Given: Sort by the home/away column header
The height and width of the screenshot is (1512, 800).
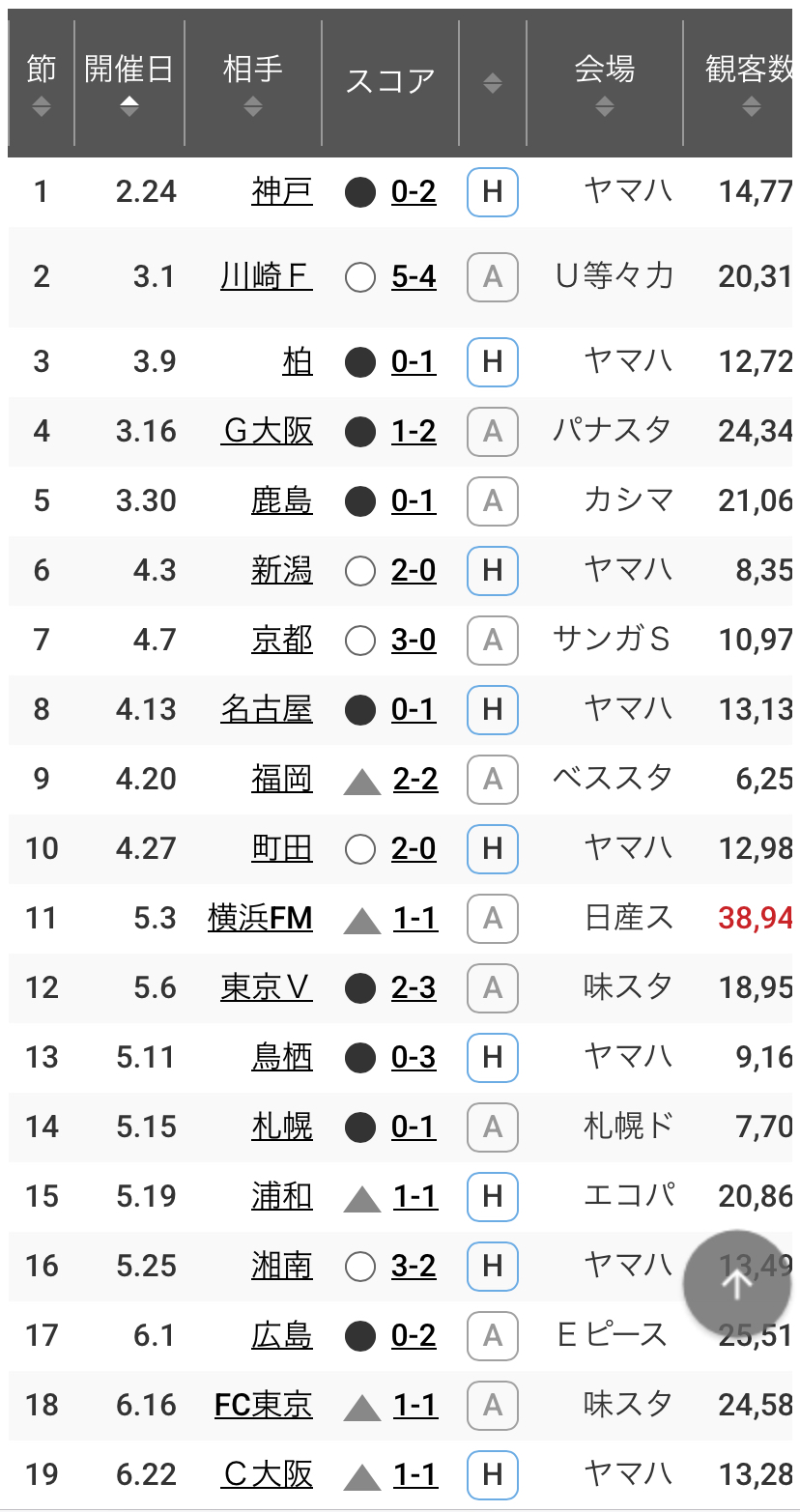Looking at the screenshot, I should coord(493,84).
